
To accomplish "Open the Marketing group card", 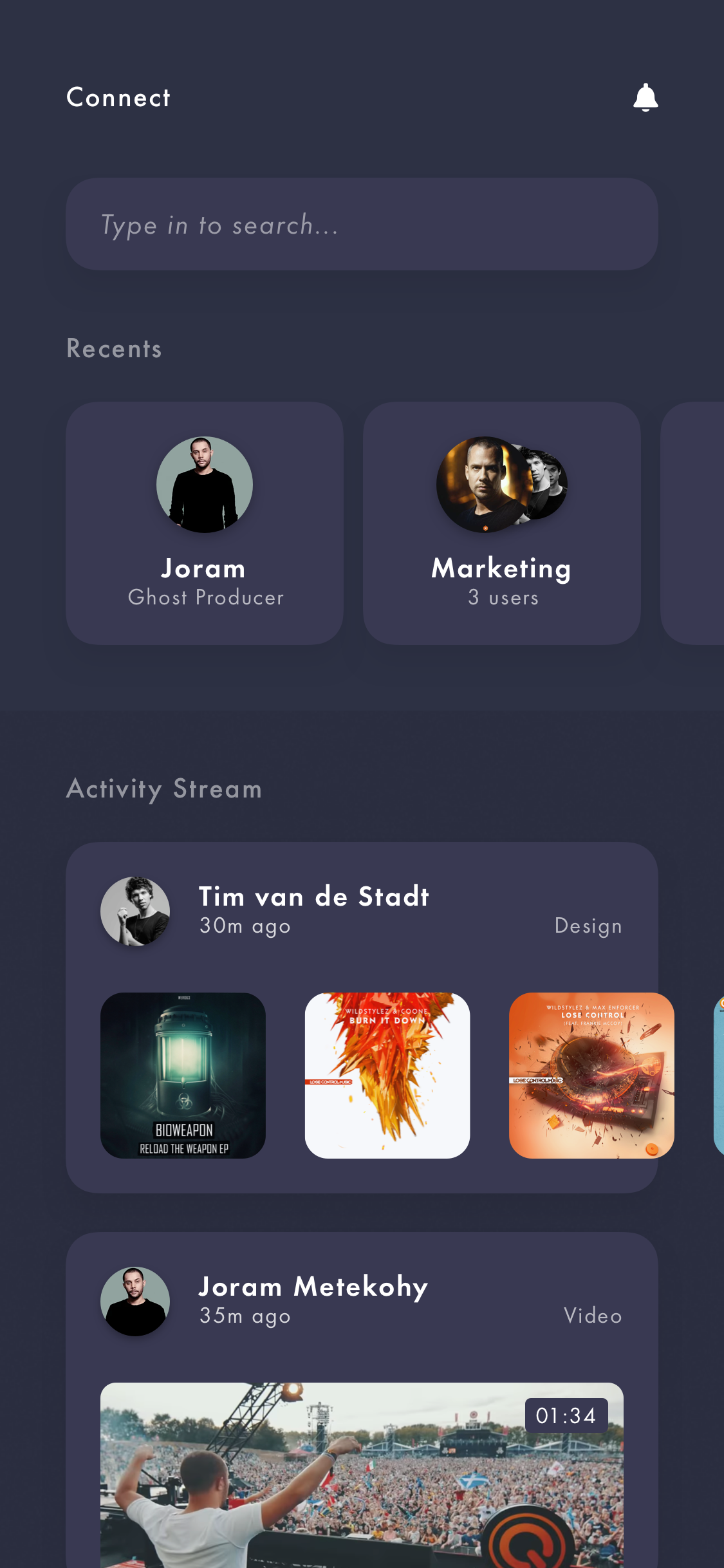I will coord(502,523).
